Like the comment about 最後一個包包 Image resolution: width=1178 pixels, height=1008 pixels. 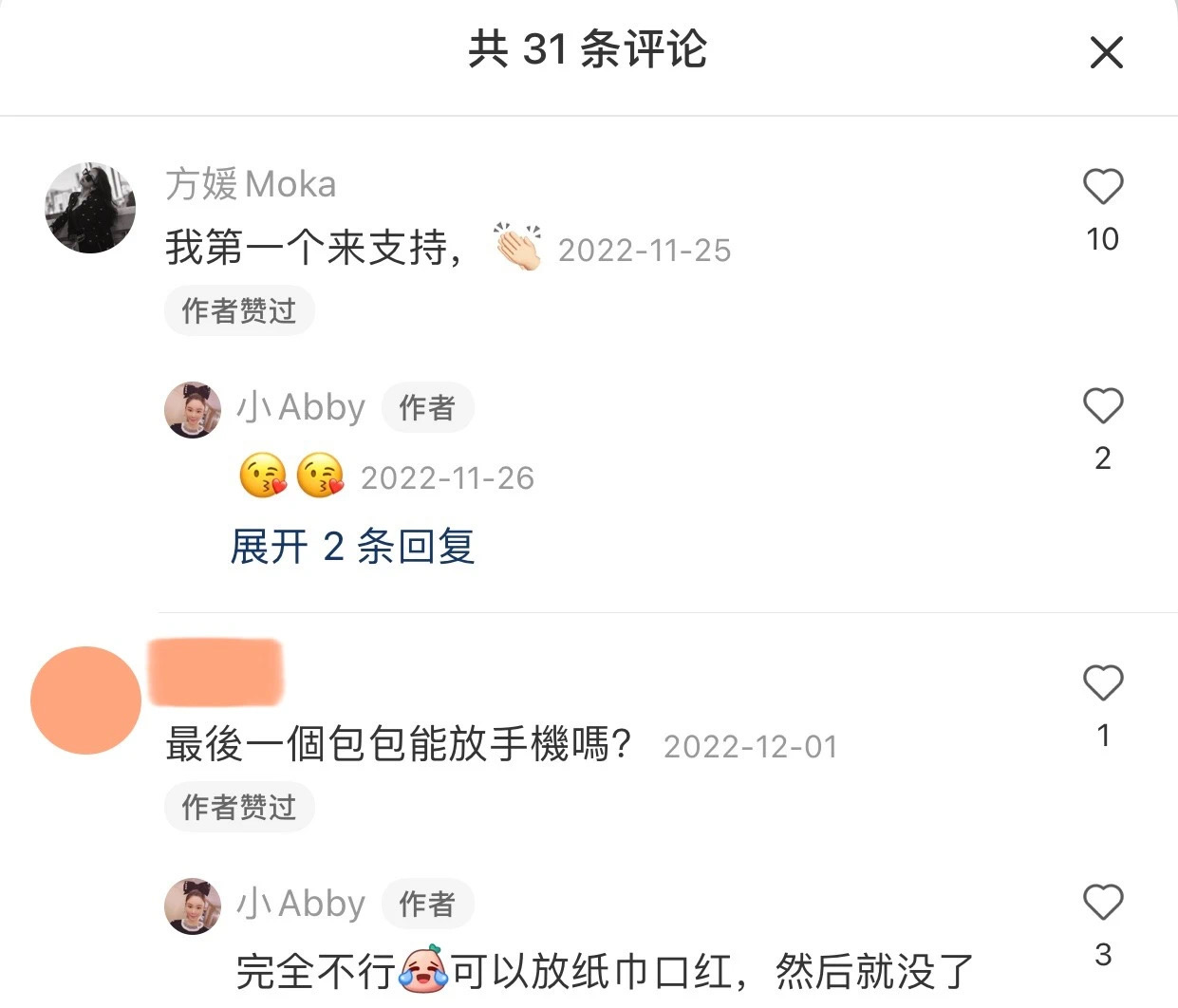coord(1102,683)
